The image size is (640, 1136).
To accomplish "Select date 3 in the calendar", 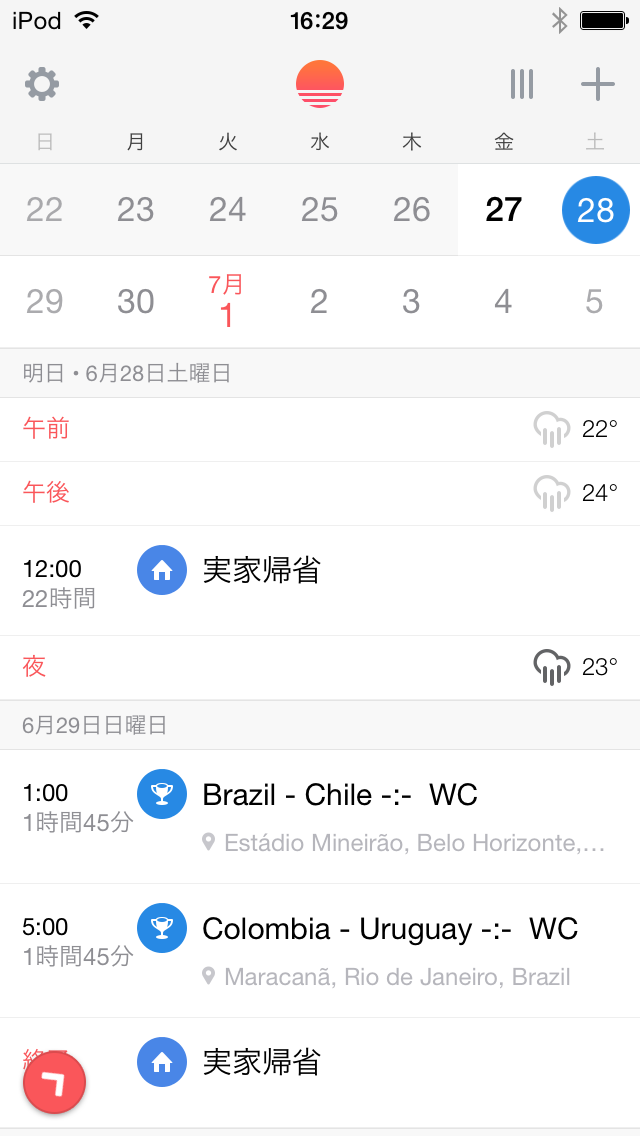I will pyautogui.click(x=411, y=302).
